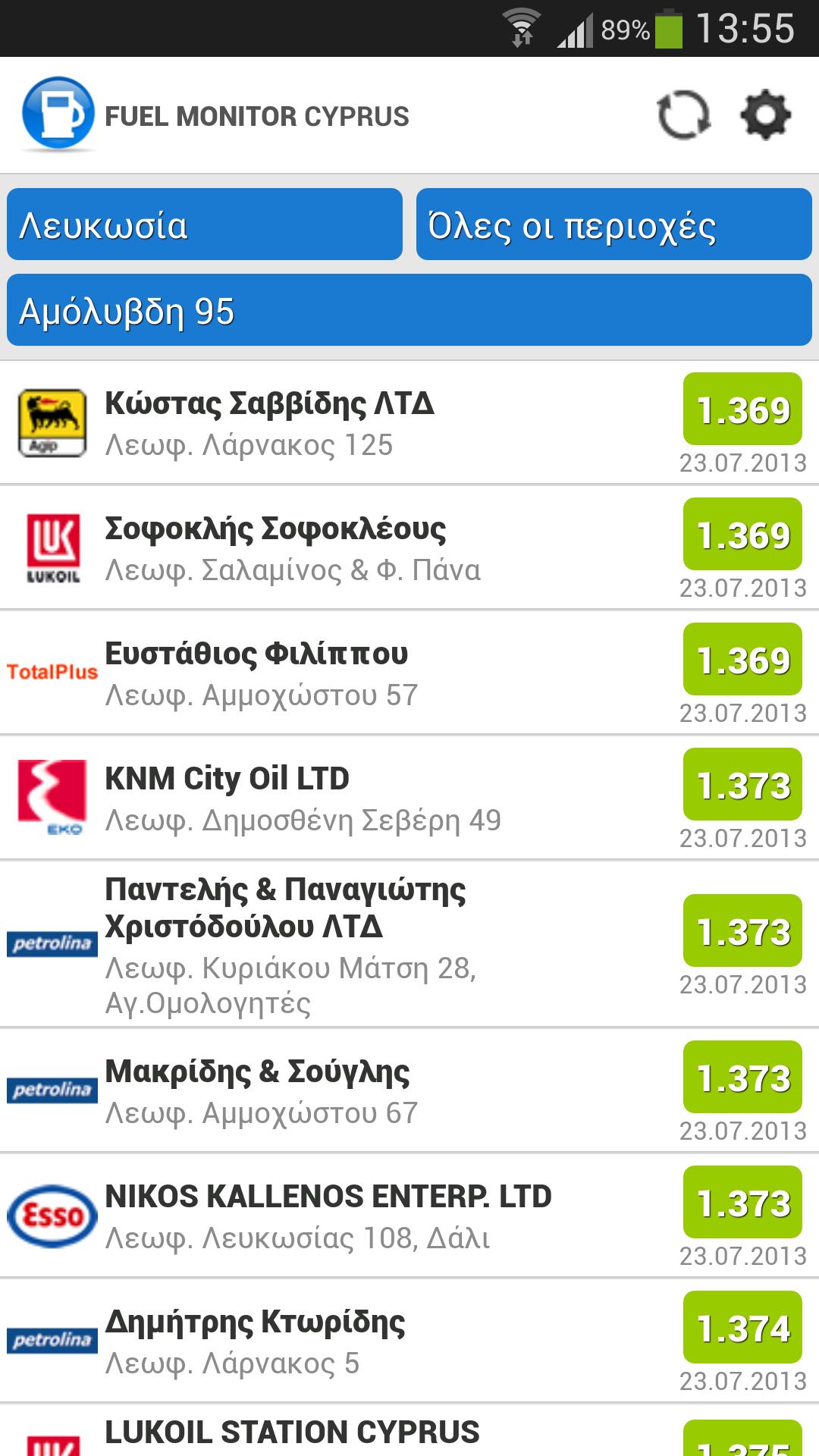Open the settings gear

tap(765, 116)
